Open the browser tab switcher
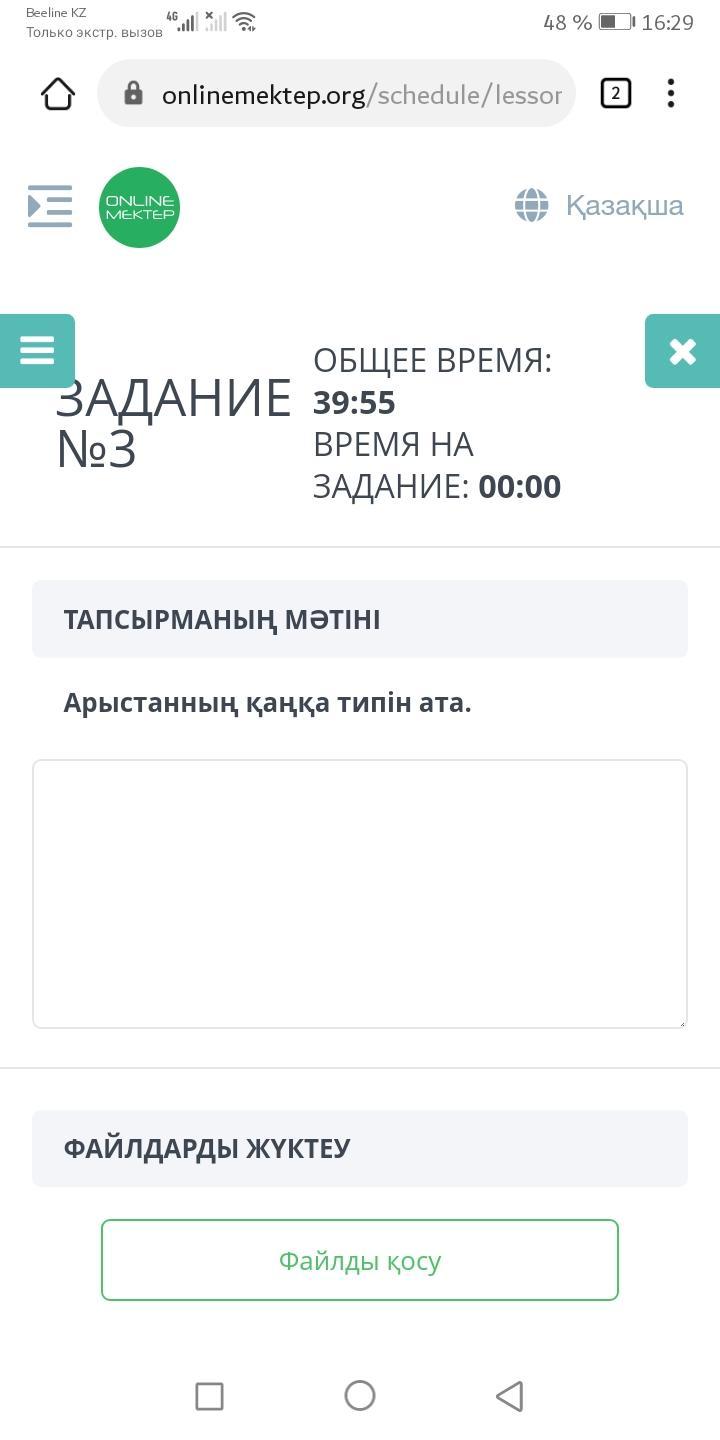Screen dimensions: 720x1440 pos(615,94)
